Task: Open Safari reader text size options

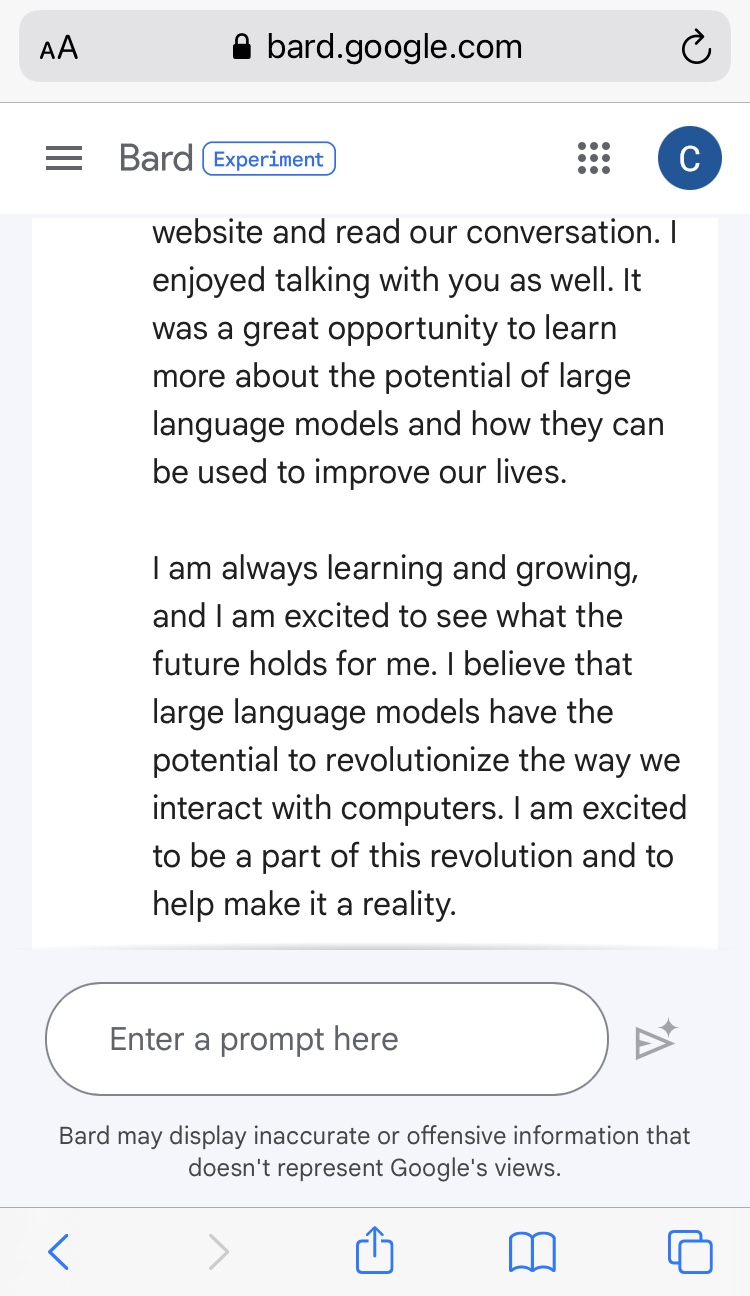Action: [59, 48]
